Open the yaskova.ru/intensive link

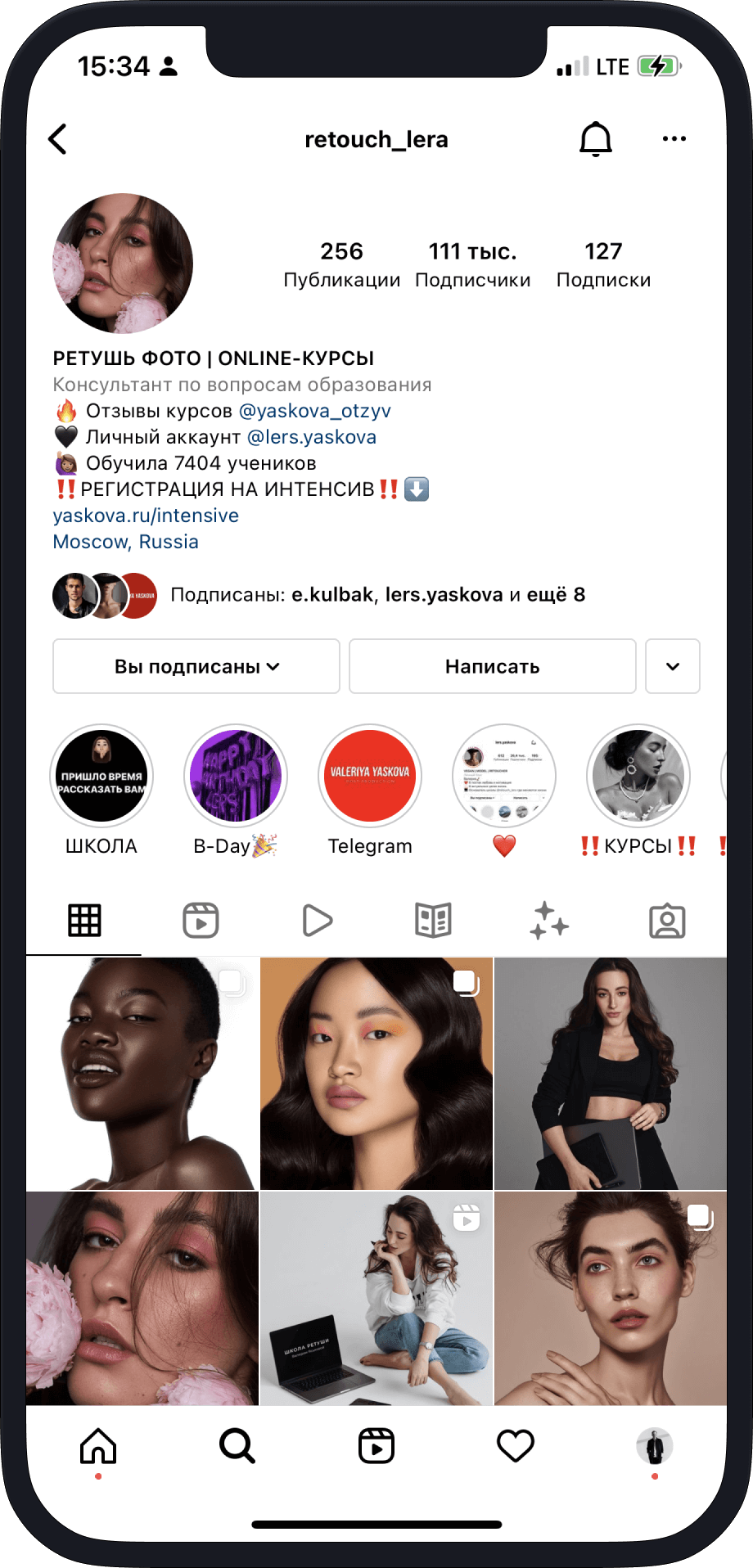146,516
